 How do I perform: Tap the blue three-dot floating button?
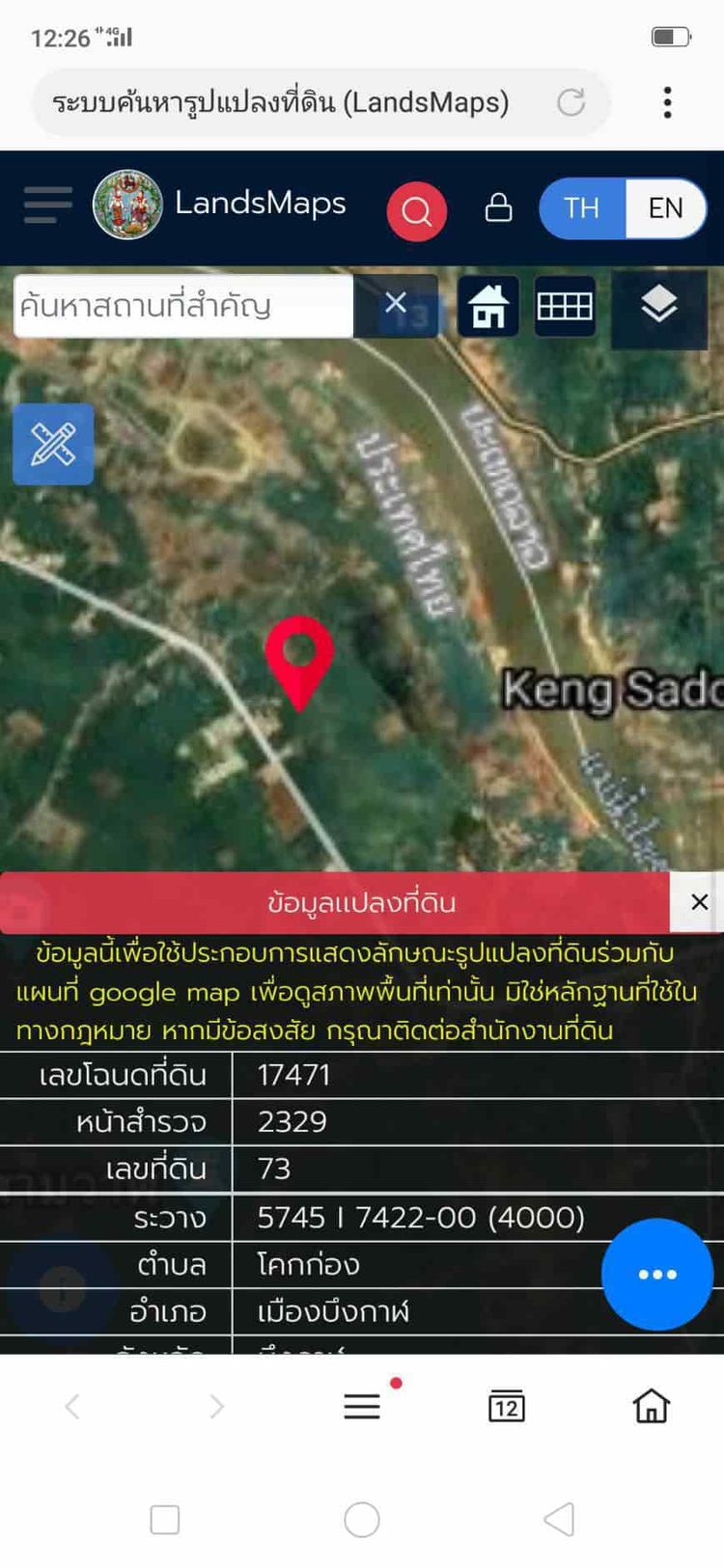(x=657, y=1274)
